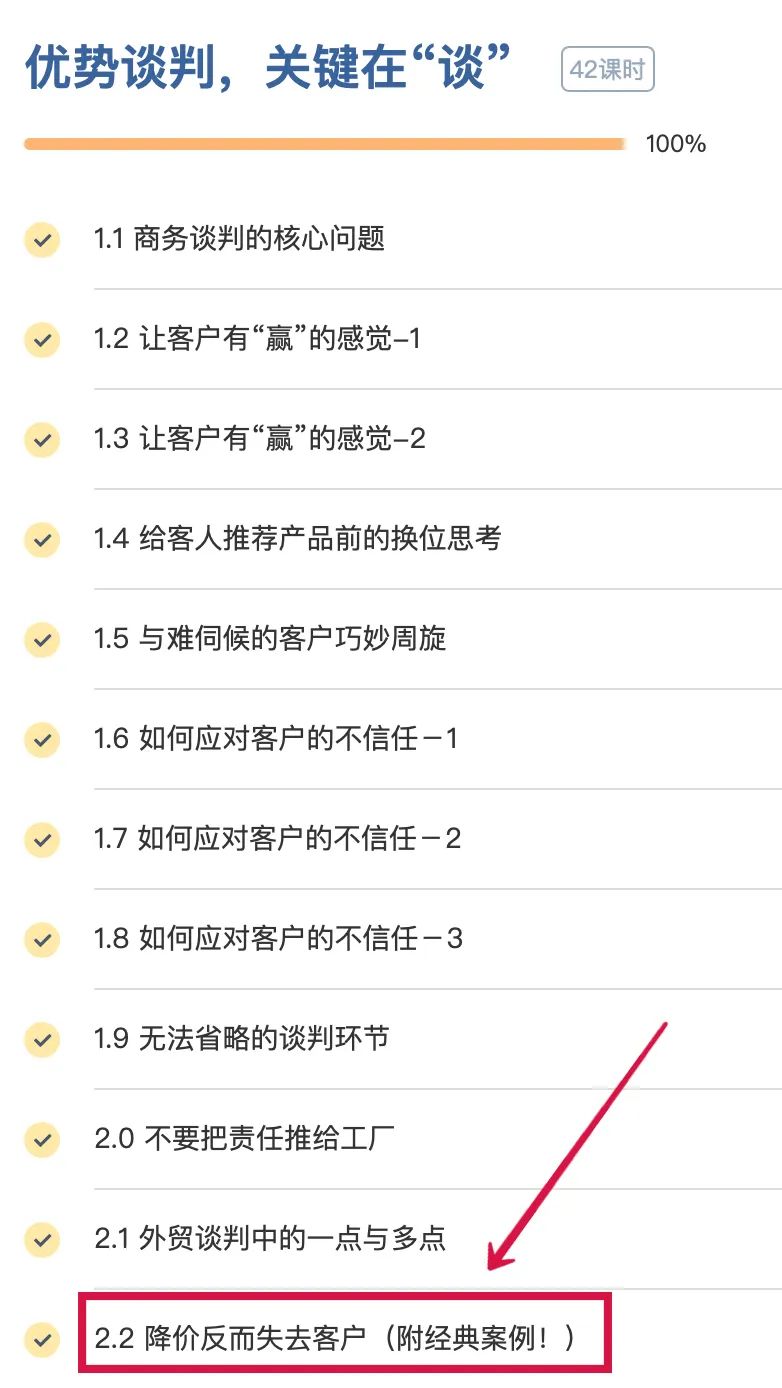This screenshot has height=1388, width=782.
Task: Open lesson 1.9 无法省略的谈判环节
Action: pyautogui.click(x=241, y=1039)
